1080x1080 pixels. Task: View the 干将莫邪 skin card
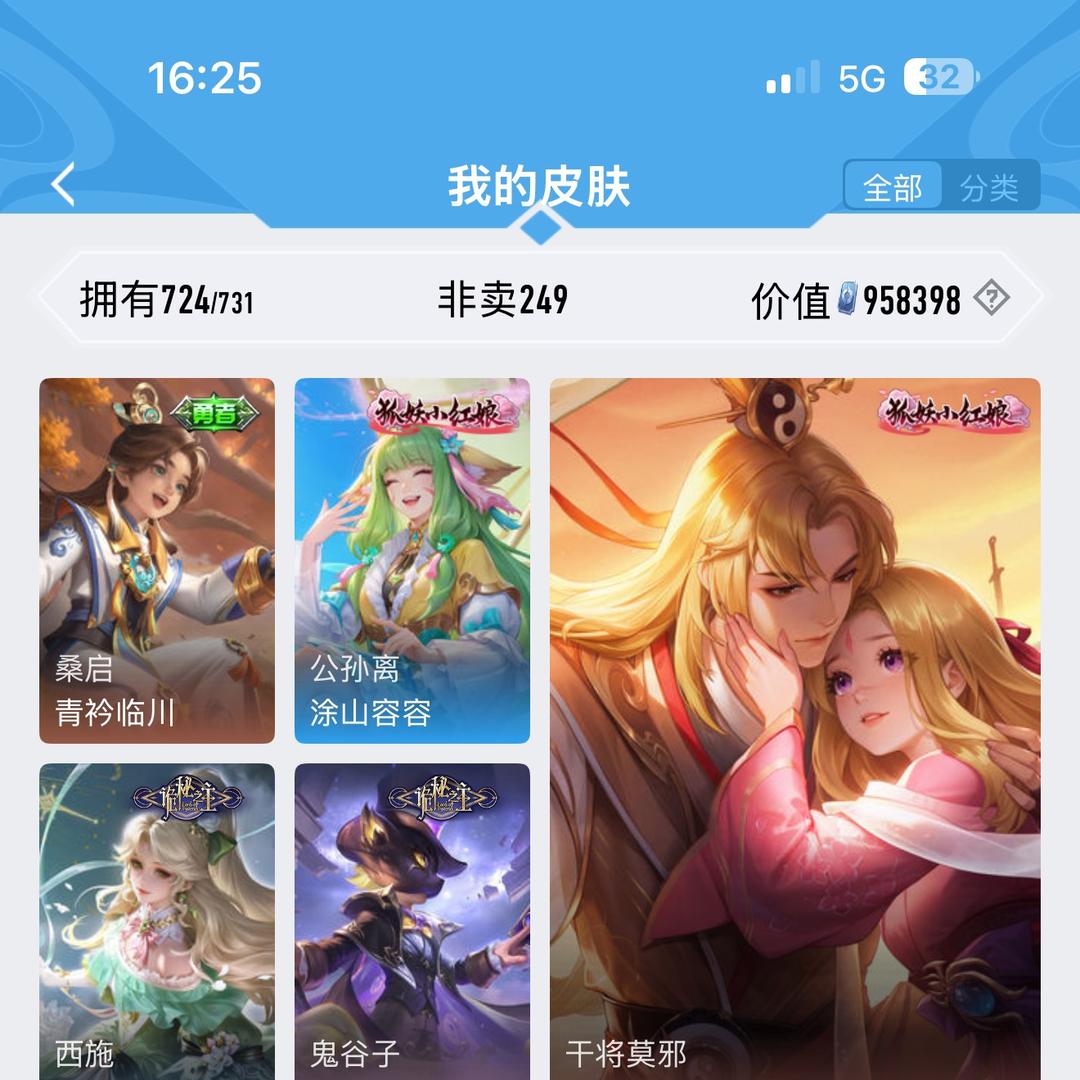pos(795,728)
